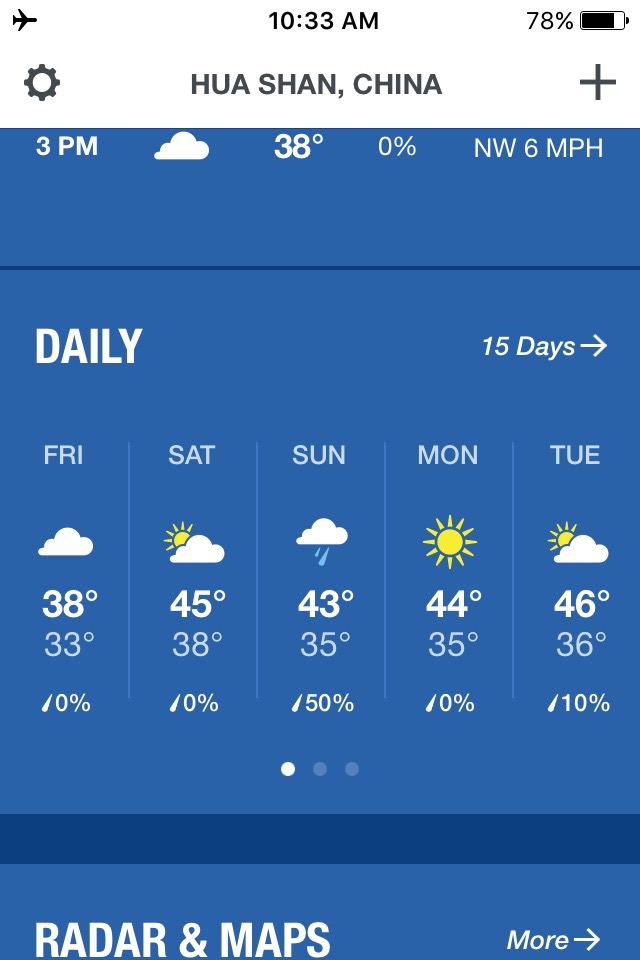Open Tuesday's daily forecast
Viewport: 640px width, 960px height.
coord(577,578)
